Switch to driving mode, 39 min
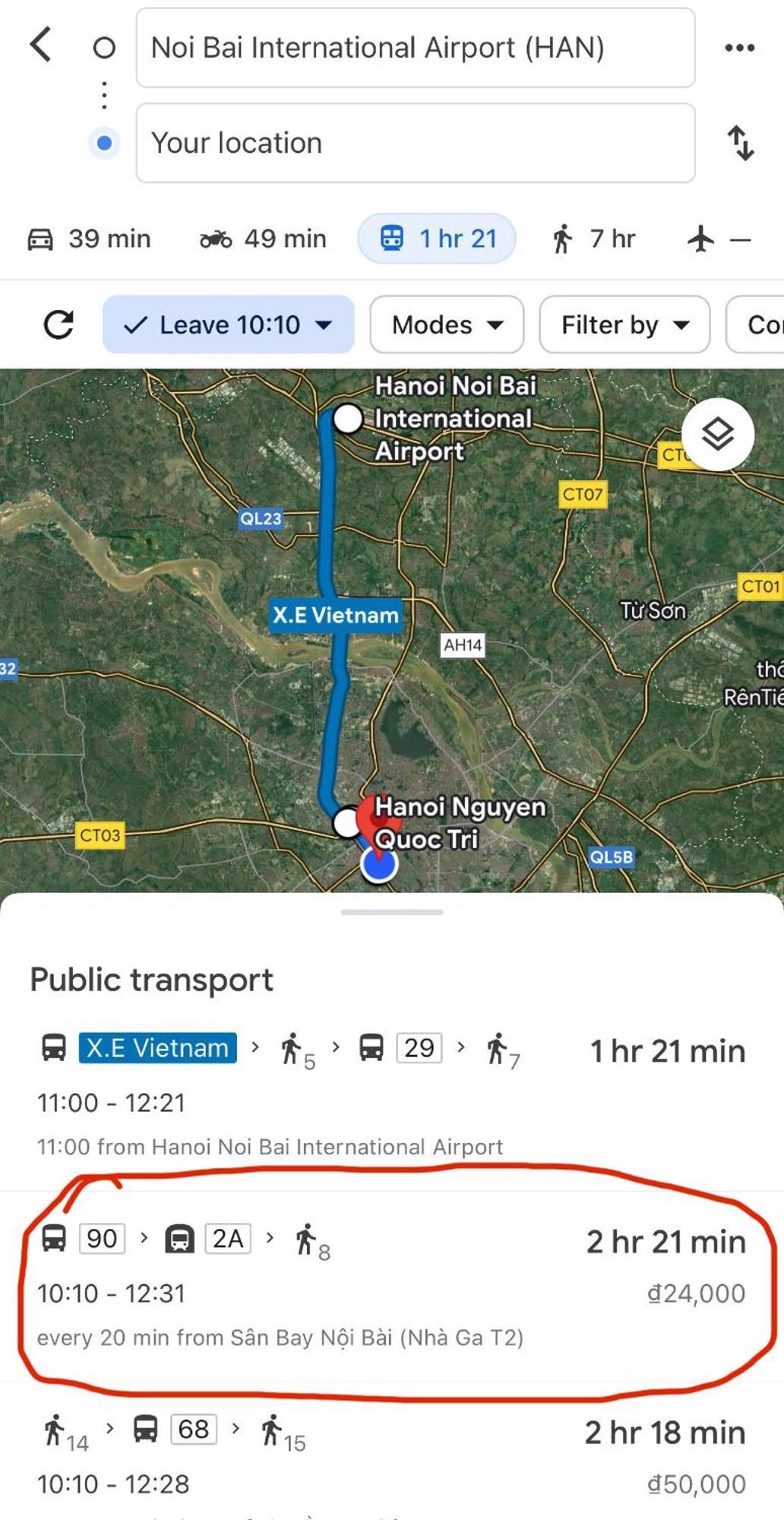Viewport: 784px width, 1520px height. 90,239
